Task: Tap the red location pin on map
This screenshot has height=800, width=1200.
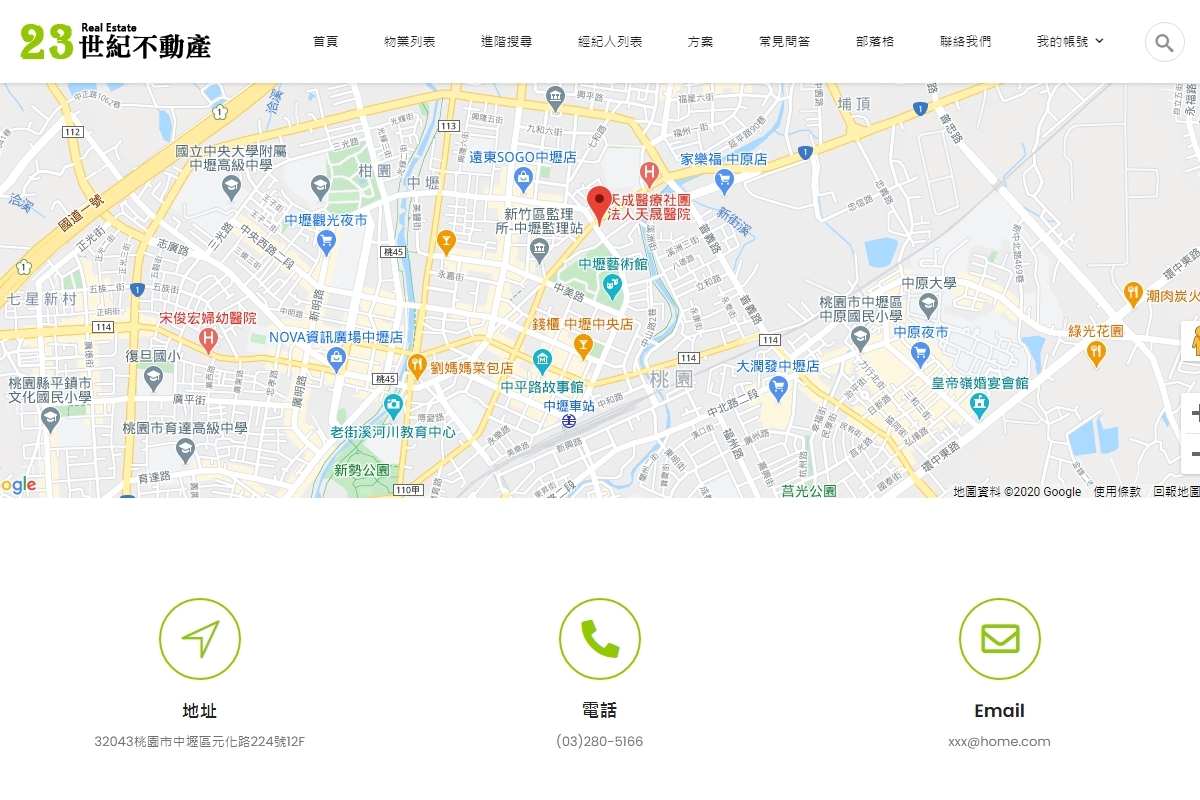Action: coord(598,203)
